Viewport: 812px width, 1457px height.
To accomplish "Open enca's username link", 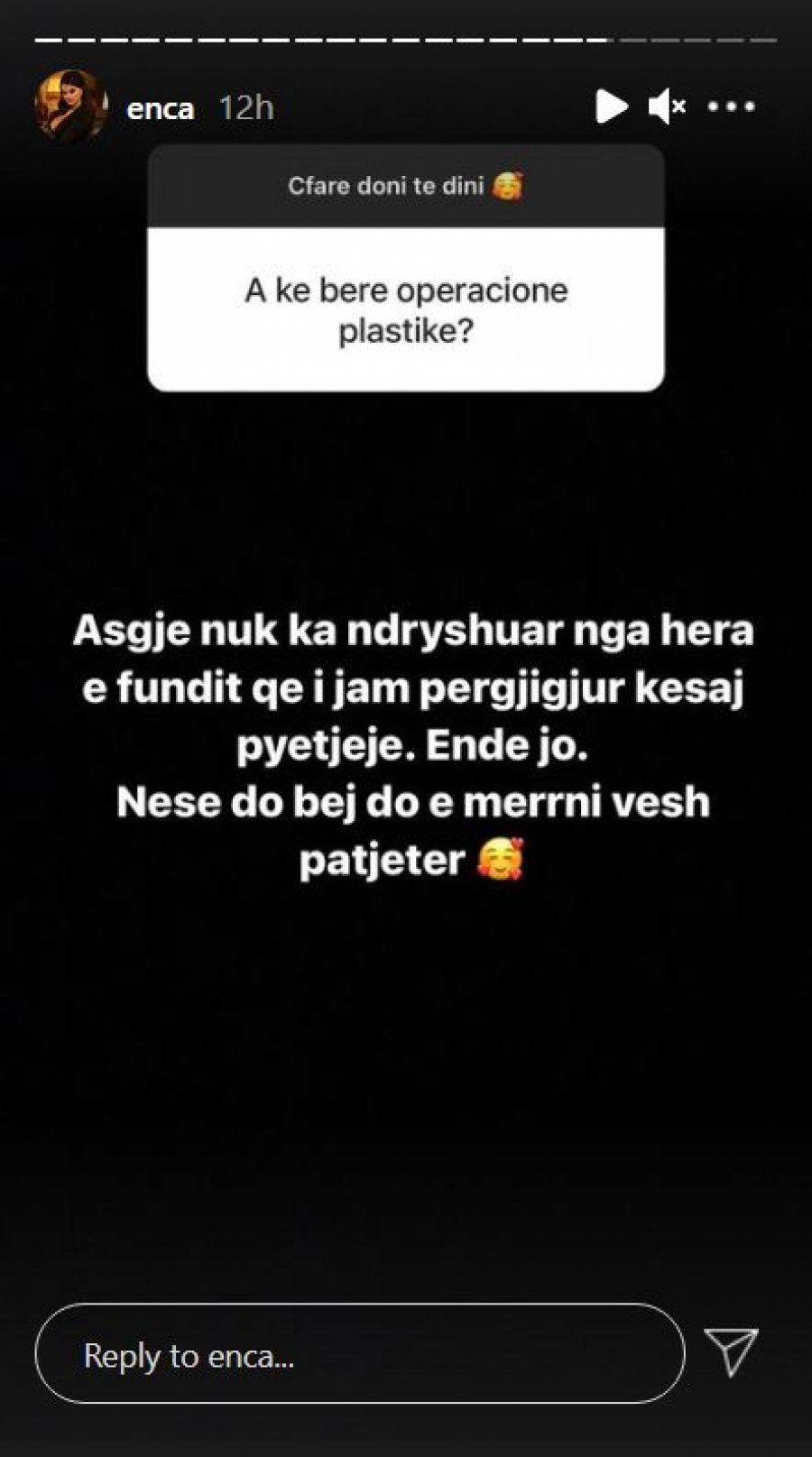I will pyautogui.click(x=160, y=109).
